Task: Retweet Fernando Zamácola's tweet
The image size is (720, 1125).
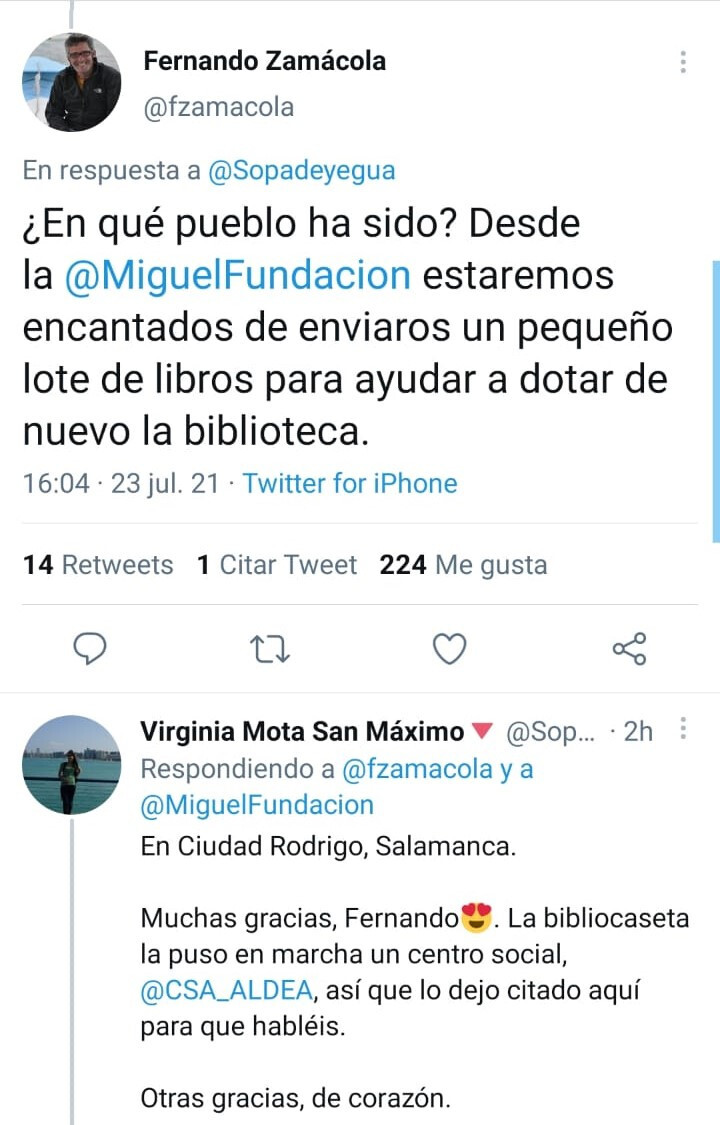Action: pyautogui.click(x=270, y=650)
